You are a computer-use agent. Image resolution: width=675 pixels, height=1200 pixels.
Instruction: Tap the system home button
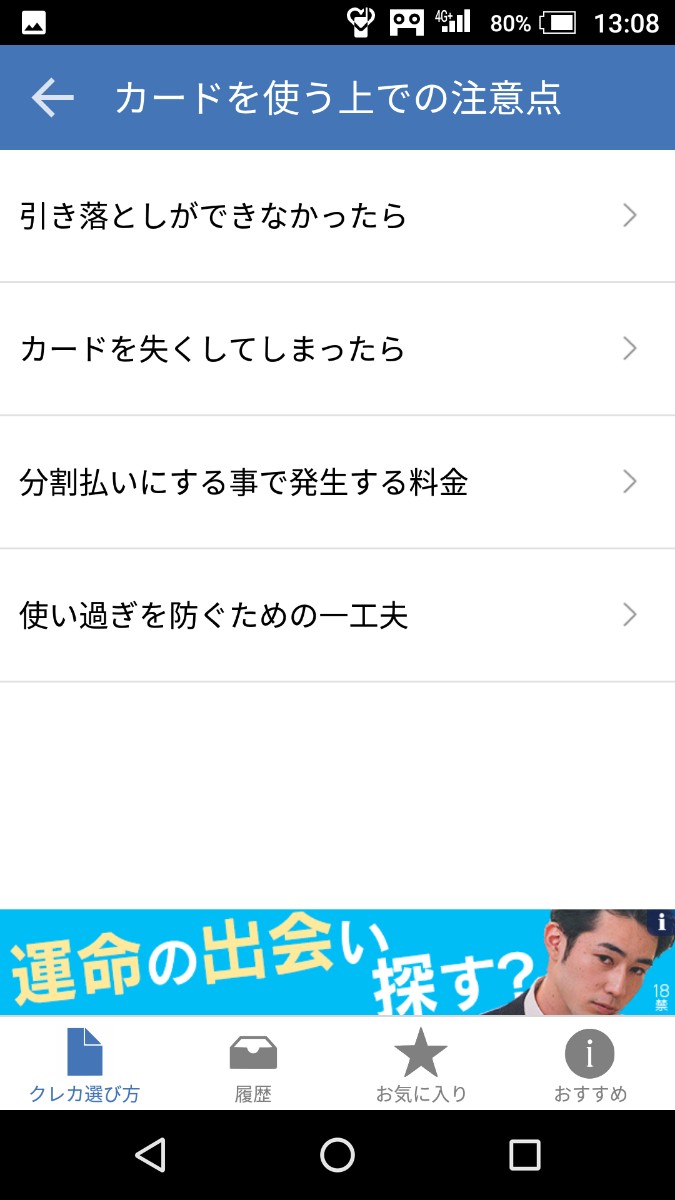tap(337, 1155)
